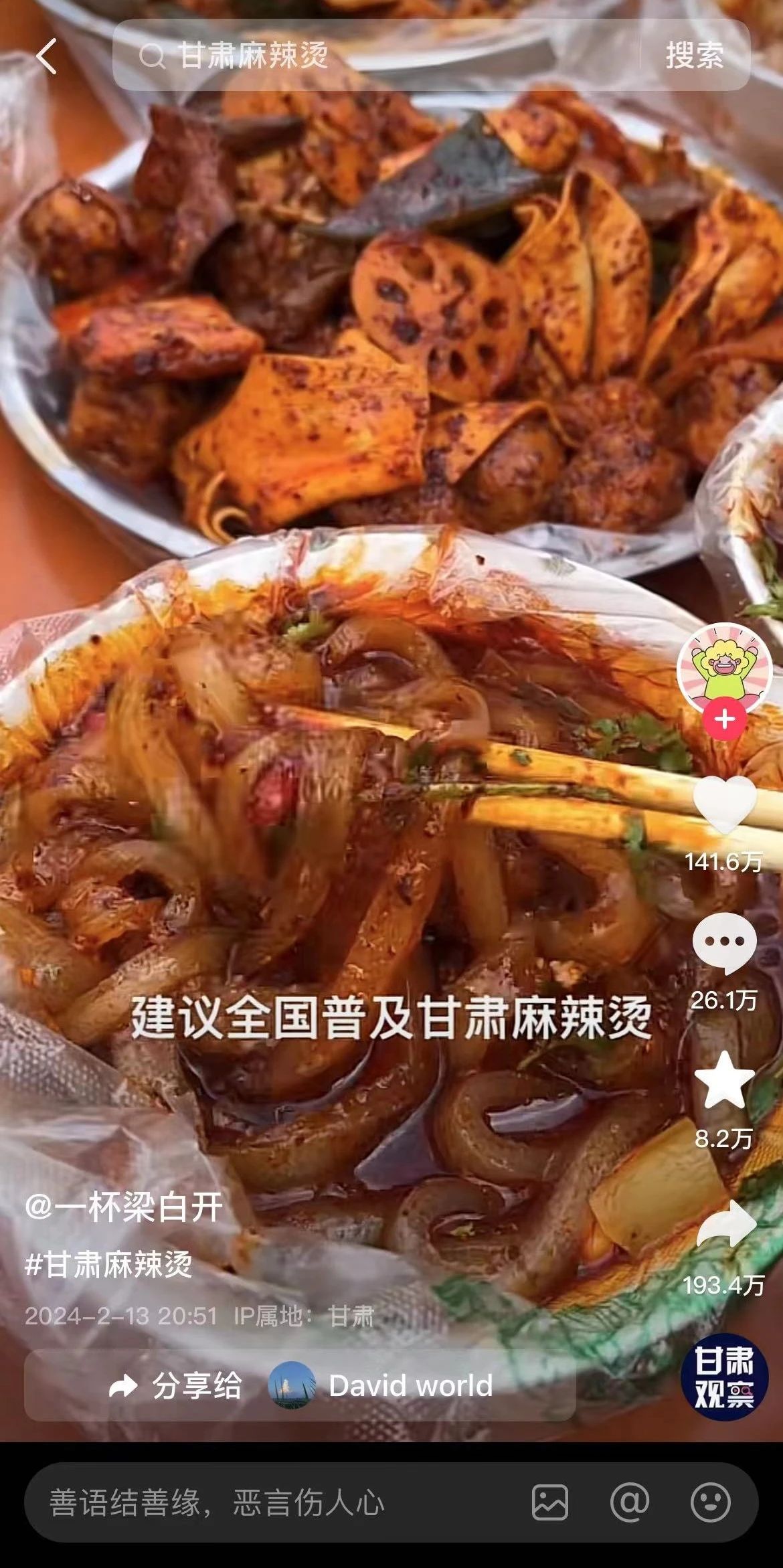This screenshot has width=783, height=1568.
Task: Open the #甘肃麻辣烫 hashtag
Action: [108, 1264]
